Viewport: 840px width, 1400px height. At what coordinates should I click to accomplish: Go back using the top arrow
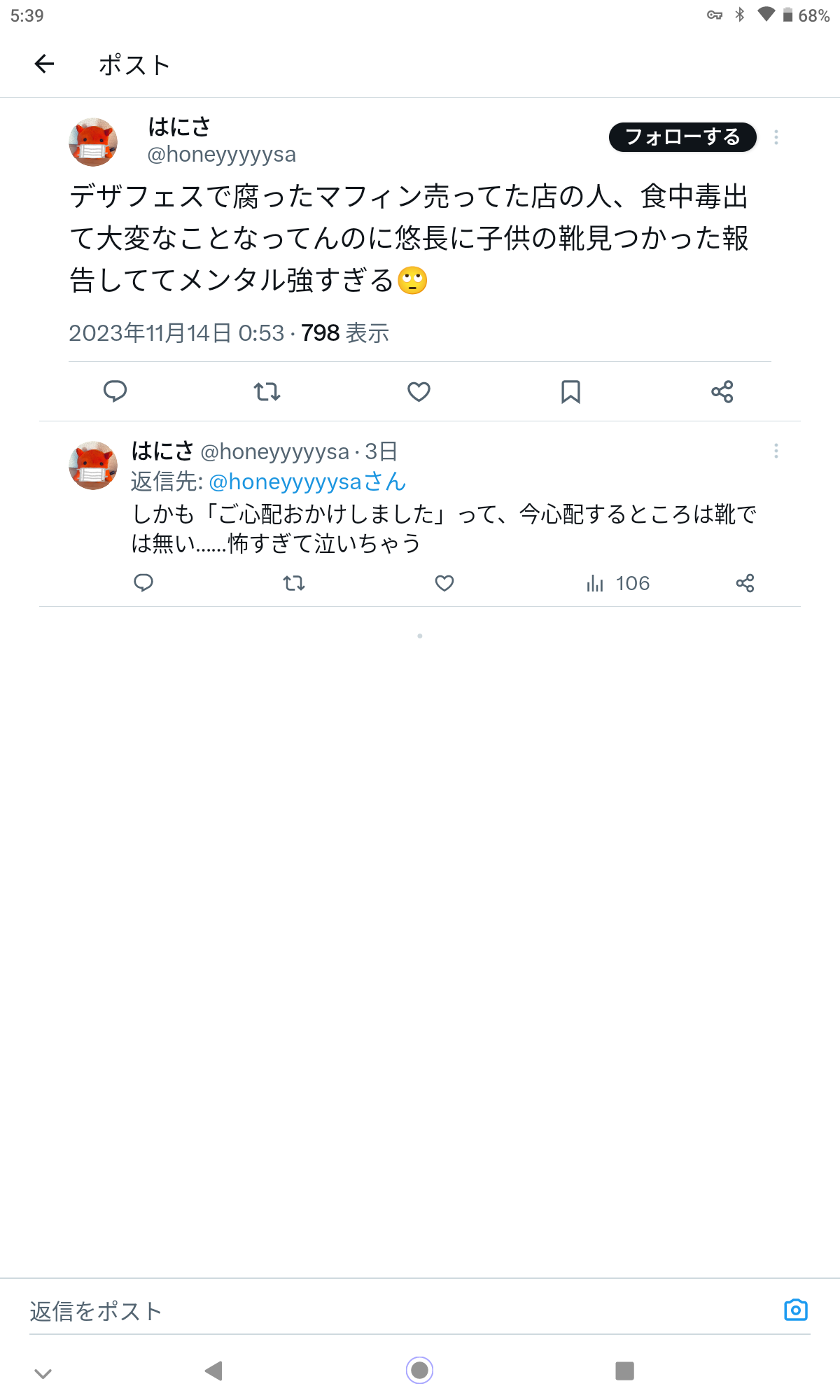pos(44,64)
